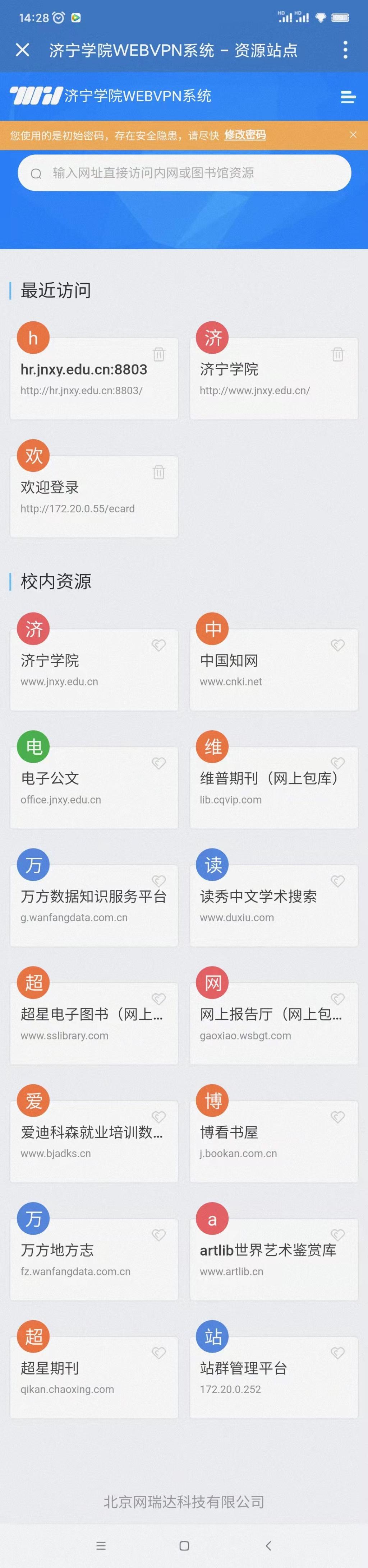Remove 欢迎登录 from recent visits
This screenshot has height=1568, width=368.
159,472
